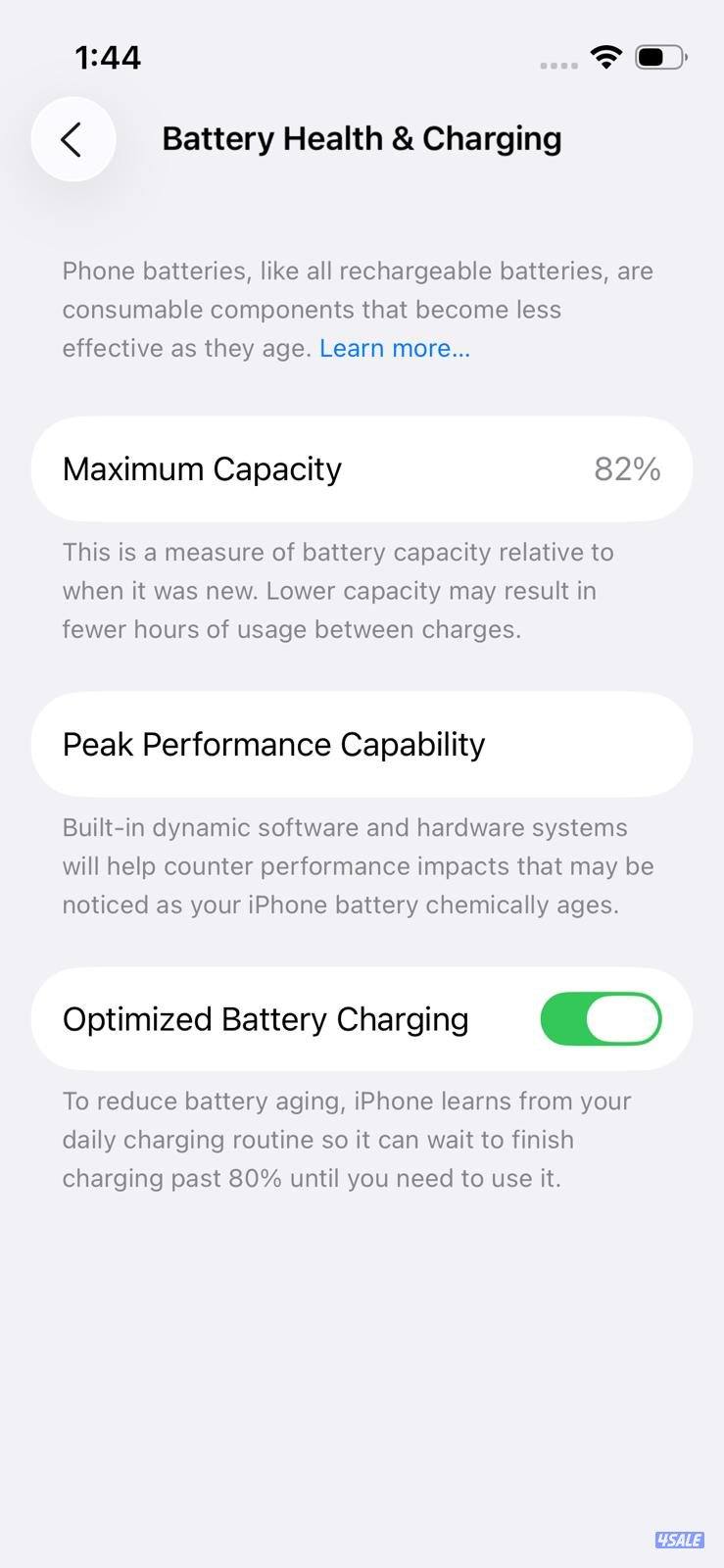Tap the Wi-Fi icon in the status bar
This screenshot has width=724, height=1568.
click(x=605, y=57)
